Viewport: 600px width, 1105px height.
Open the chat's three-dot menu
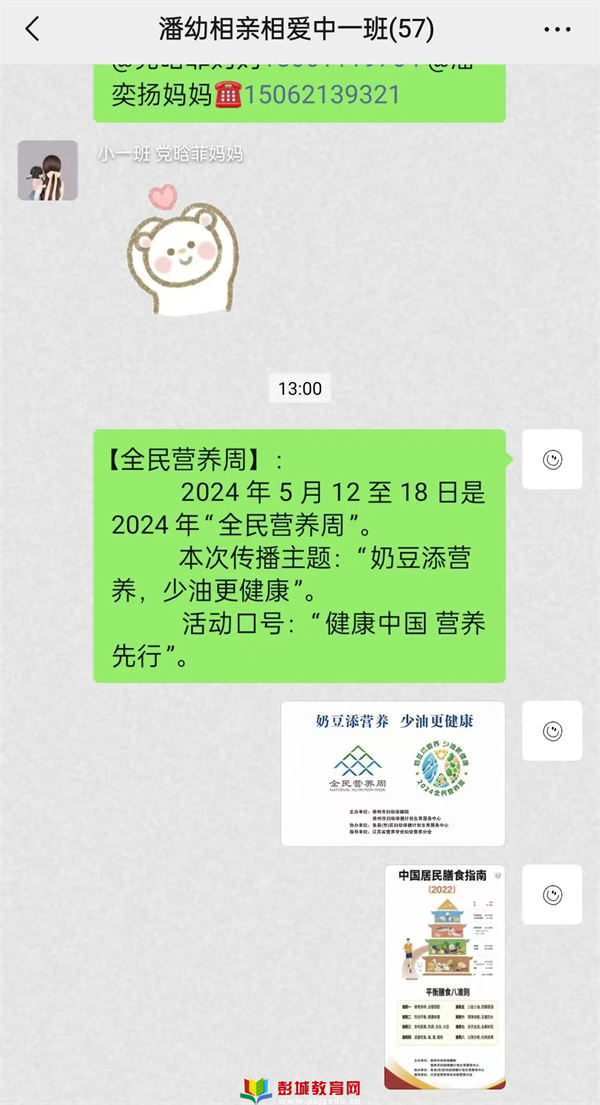[x=557, y=30]
